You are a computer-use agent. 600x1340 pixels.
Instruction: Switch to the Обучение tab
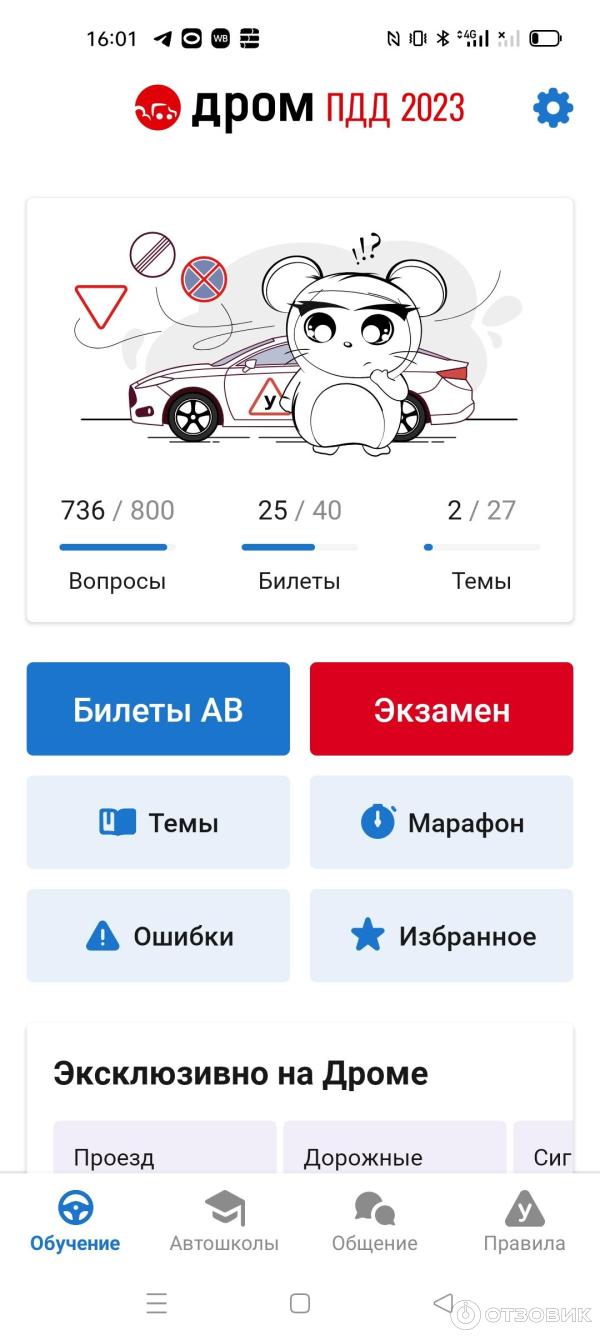pos(75,1222)
